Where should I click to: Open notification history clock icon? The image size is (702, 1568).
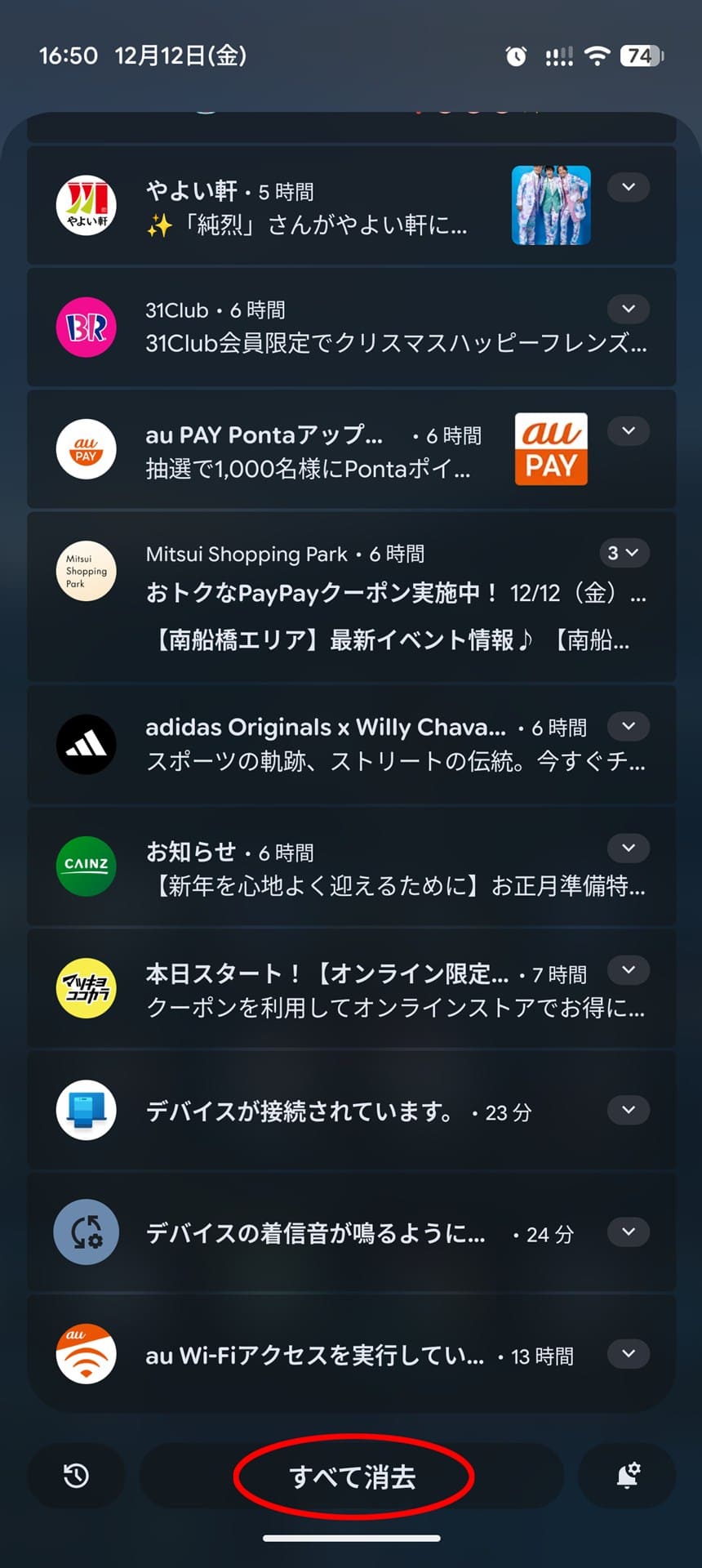[76, 1476]
